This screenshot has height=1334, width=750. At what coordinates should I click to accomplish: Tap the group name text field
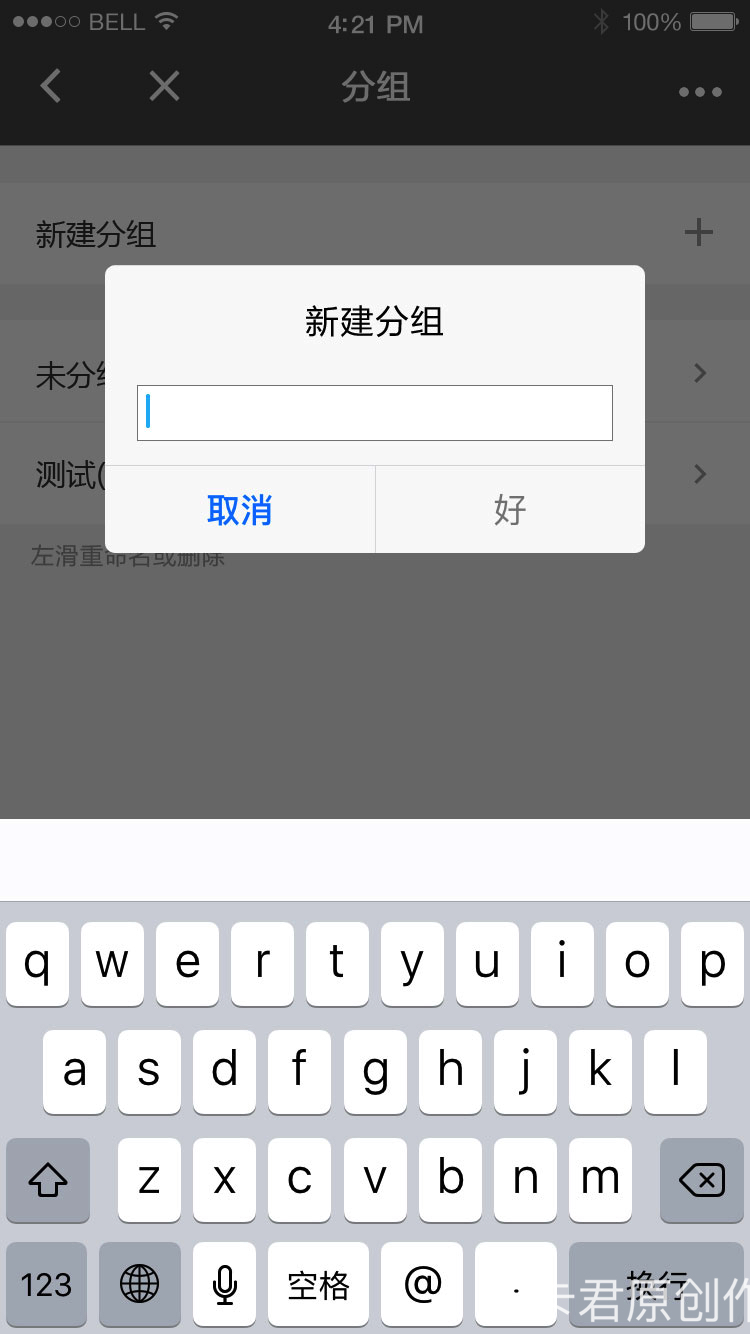[x=374, y=412]
